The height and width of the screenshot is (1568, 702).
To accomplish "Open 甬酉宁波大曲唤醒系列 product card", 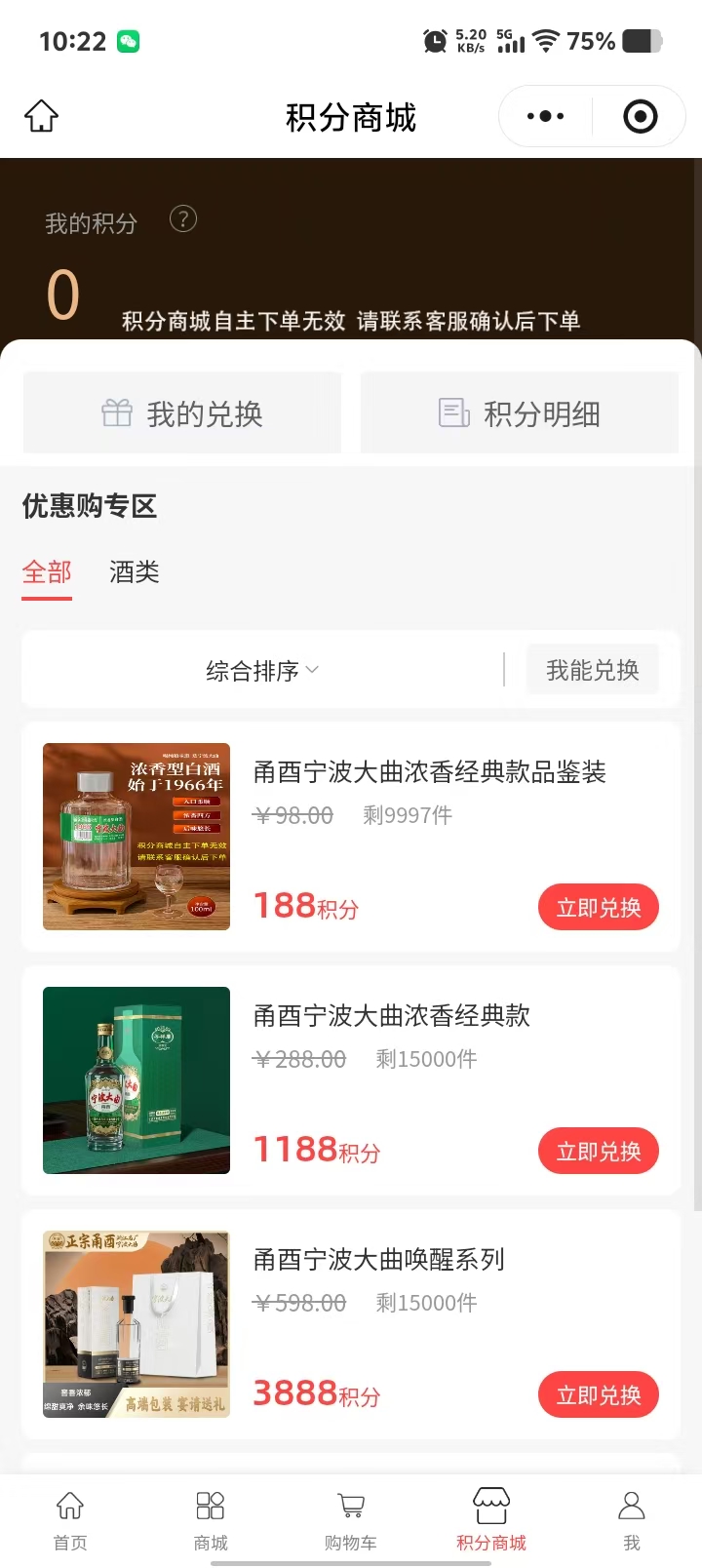I will [378, 1260].
